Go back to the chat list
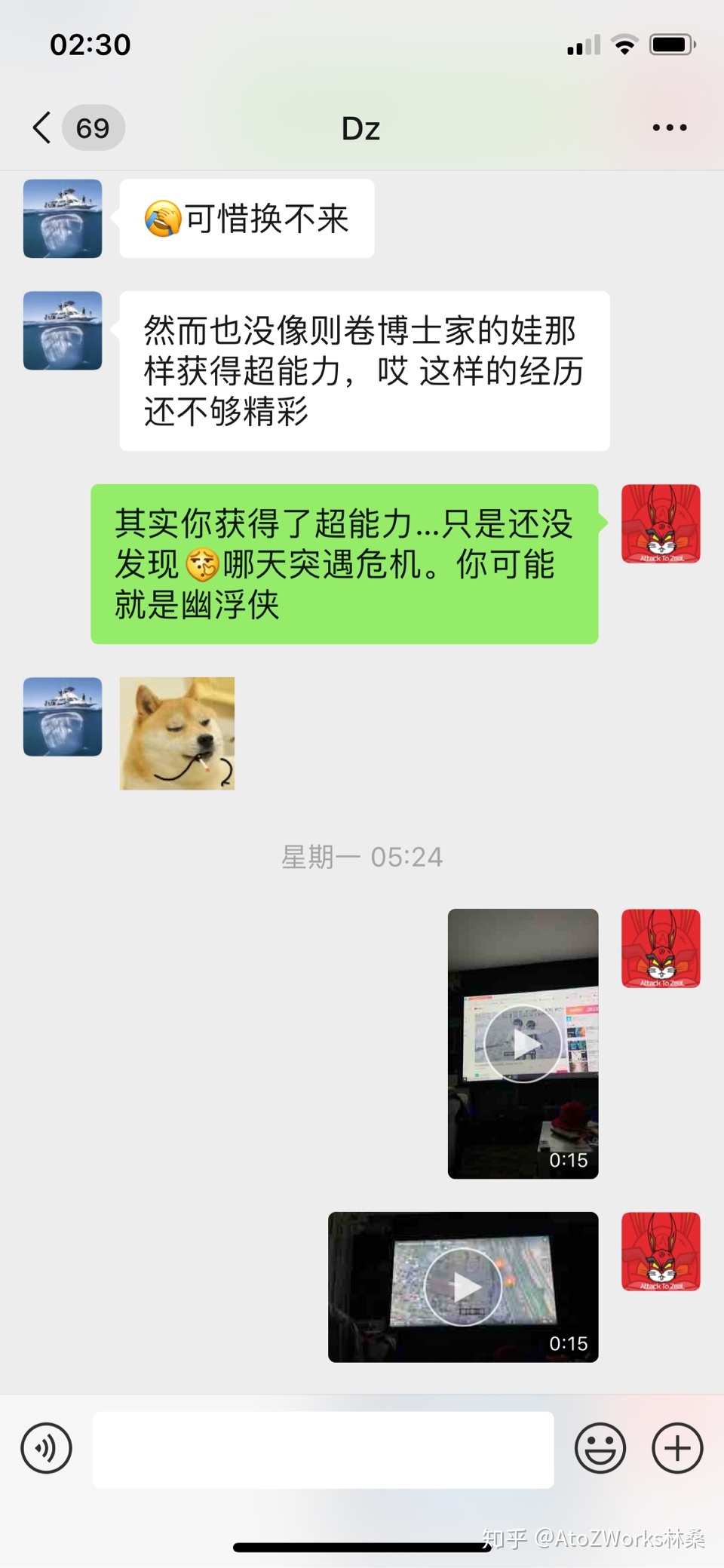This screenshot has height=1568, width=724. [44, 127]
